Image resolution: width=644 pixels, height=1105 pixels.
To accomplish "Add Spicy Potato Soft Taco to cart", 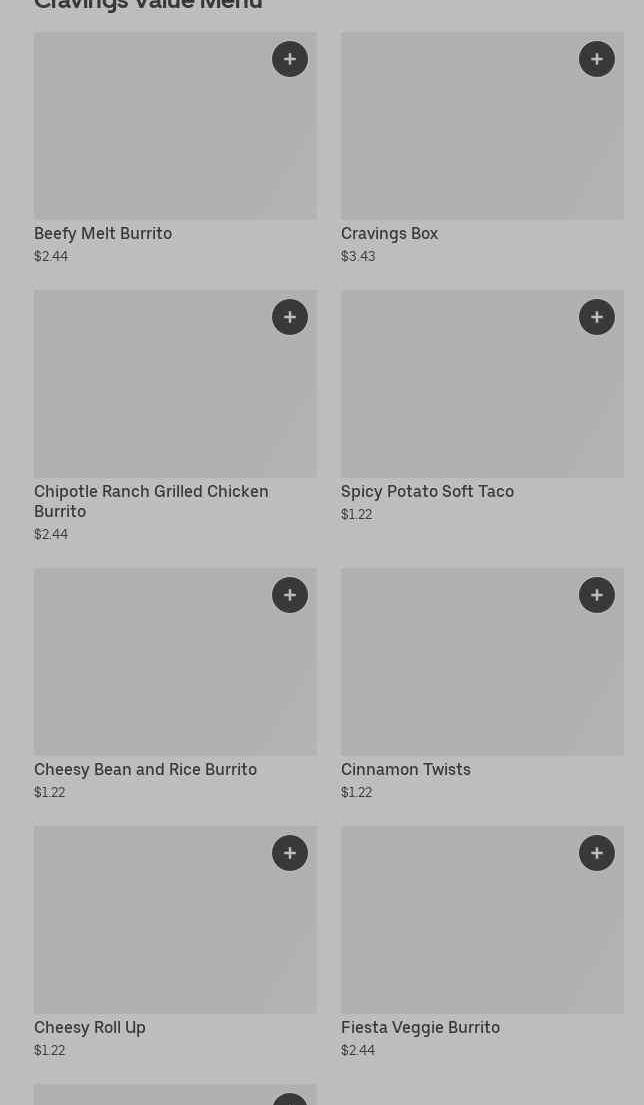I will pos(597,317).
